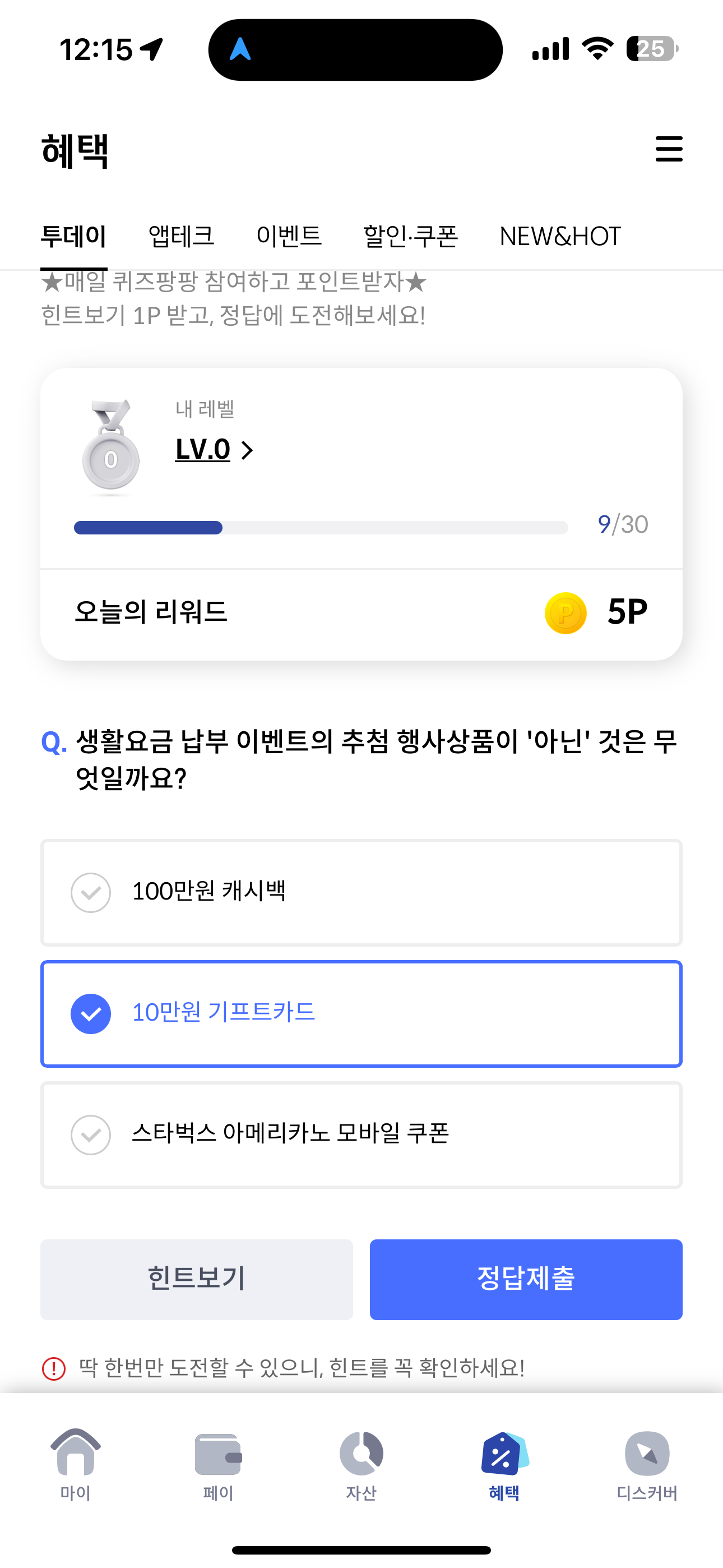Choose 스타벅스 아메리카노 모바일 쿠폰 answer

click(361, 1135)
